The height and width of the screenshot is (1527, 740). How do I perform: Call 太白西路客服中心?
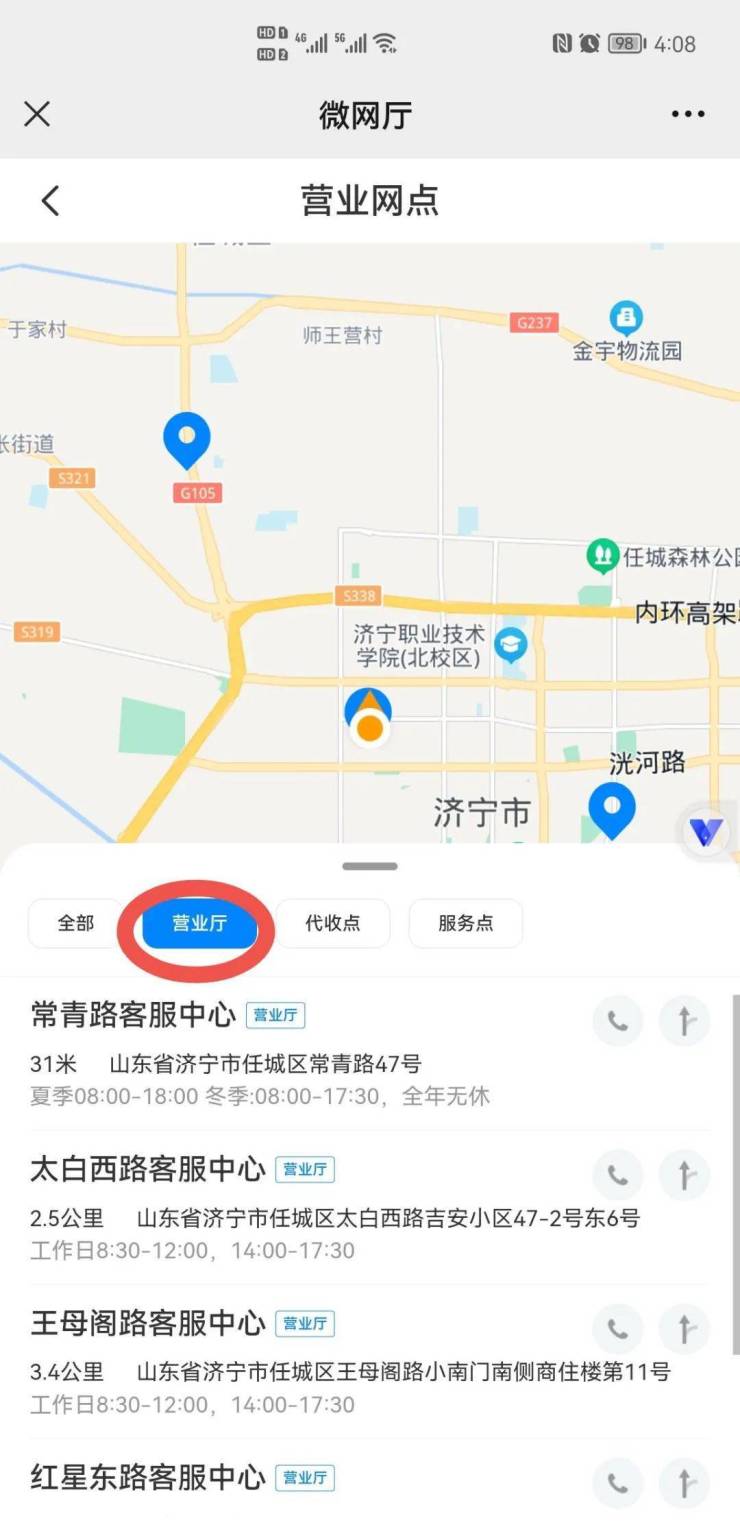(618, 1175)
